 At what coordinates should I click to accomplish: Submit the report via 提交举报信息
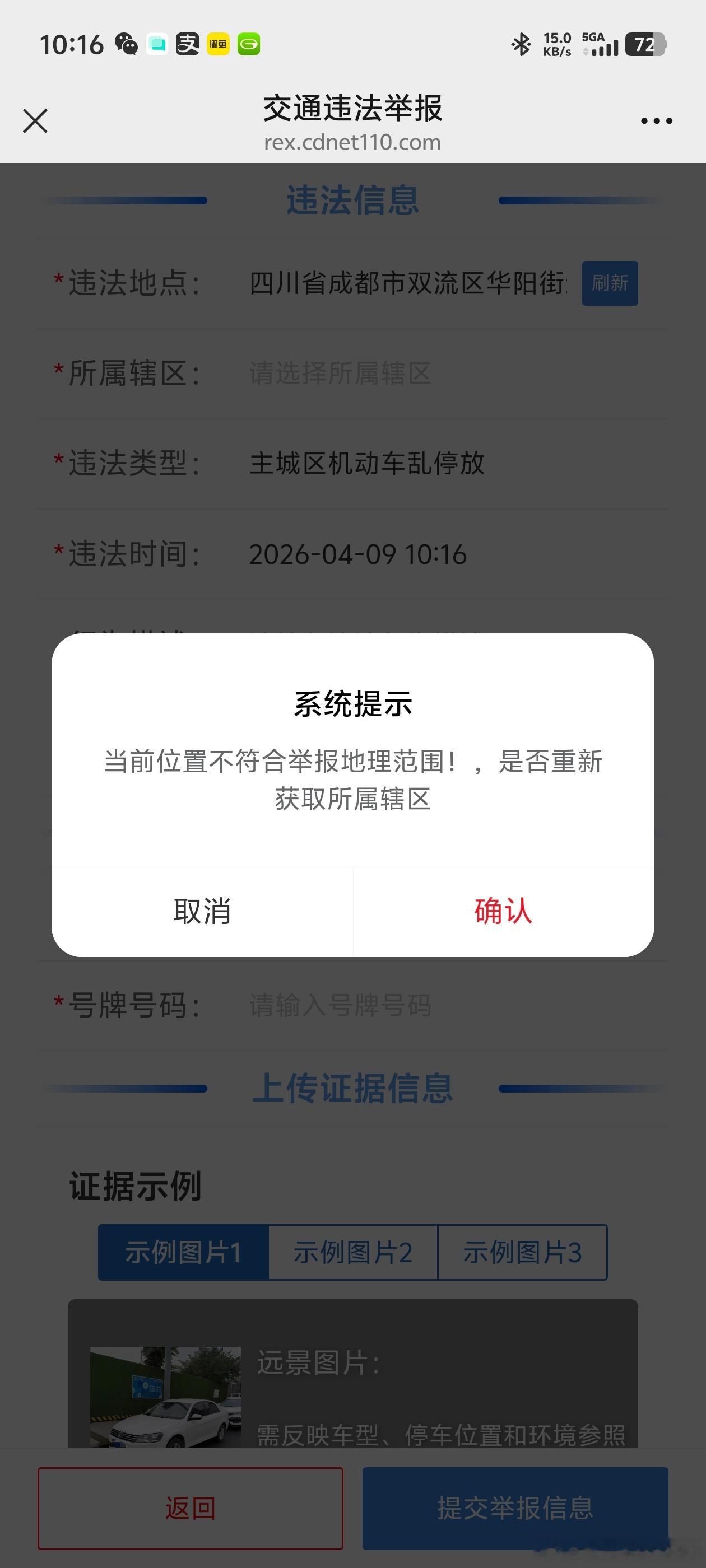[x=515, y=1509]
